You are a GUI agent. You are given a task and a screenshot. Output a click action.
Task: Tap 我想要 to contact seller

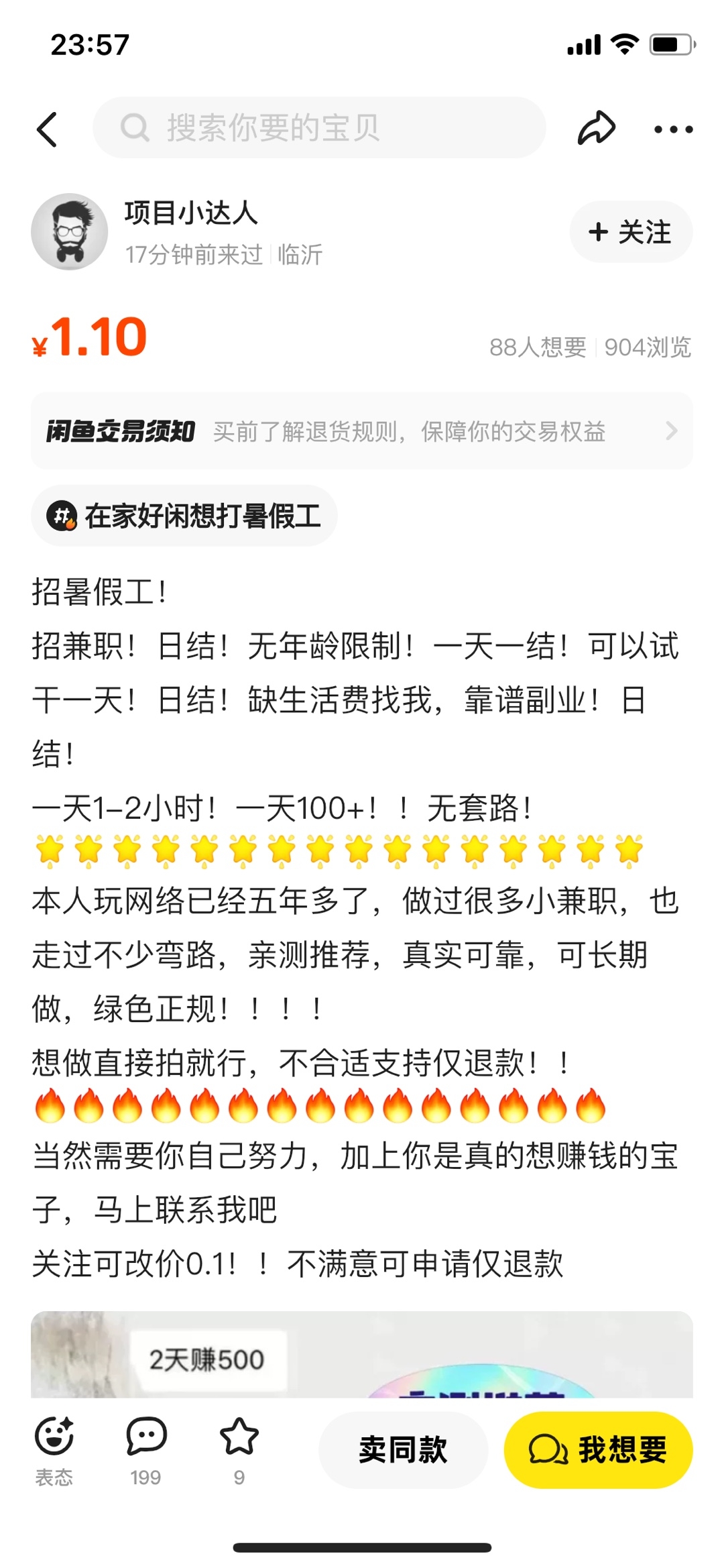598,1450
